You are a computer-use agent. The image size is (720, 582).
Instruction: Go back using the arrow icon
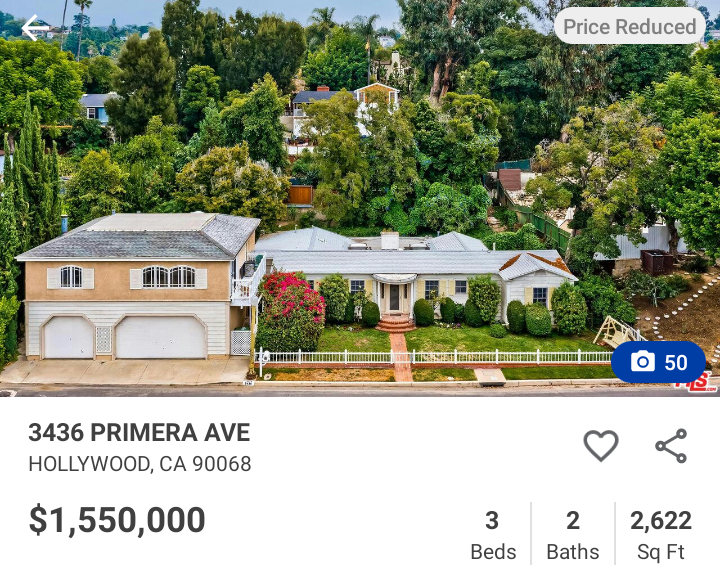[34, 28]
